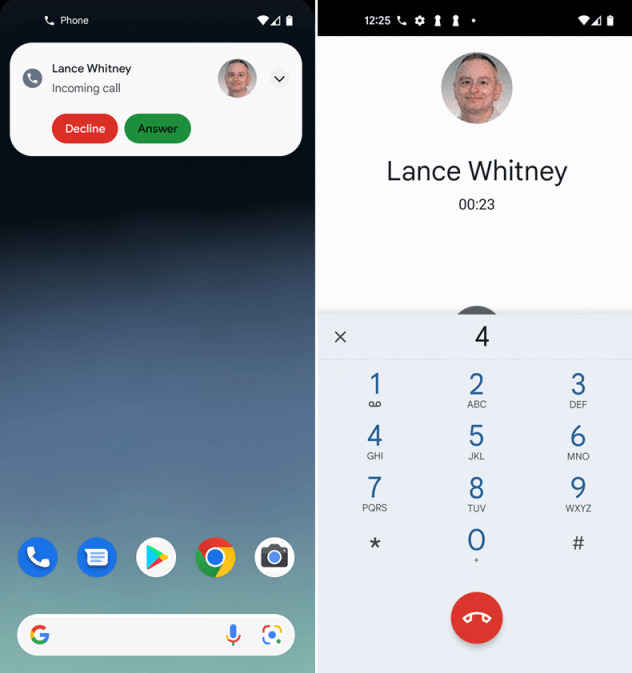632x673 pixels.
Task: Tap the 0 key
Action: [476, 544]
